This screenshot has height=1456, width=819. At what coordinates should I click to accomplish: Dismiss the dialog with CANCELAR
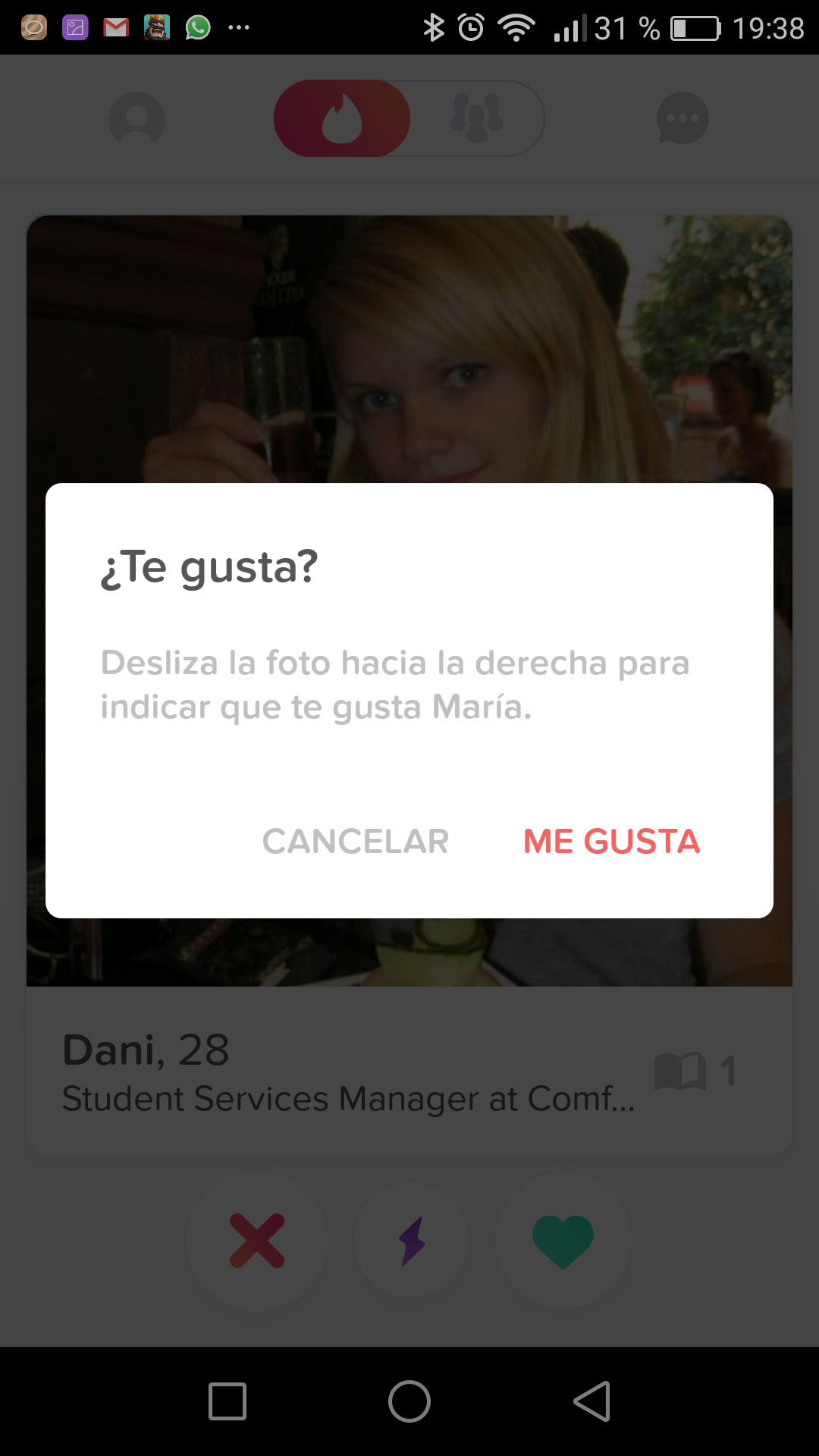click(355, 841)
